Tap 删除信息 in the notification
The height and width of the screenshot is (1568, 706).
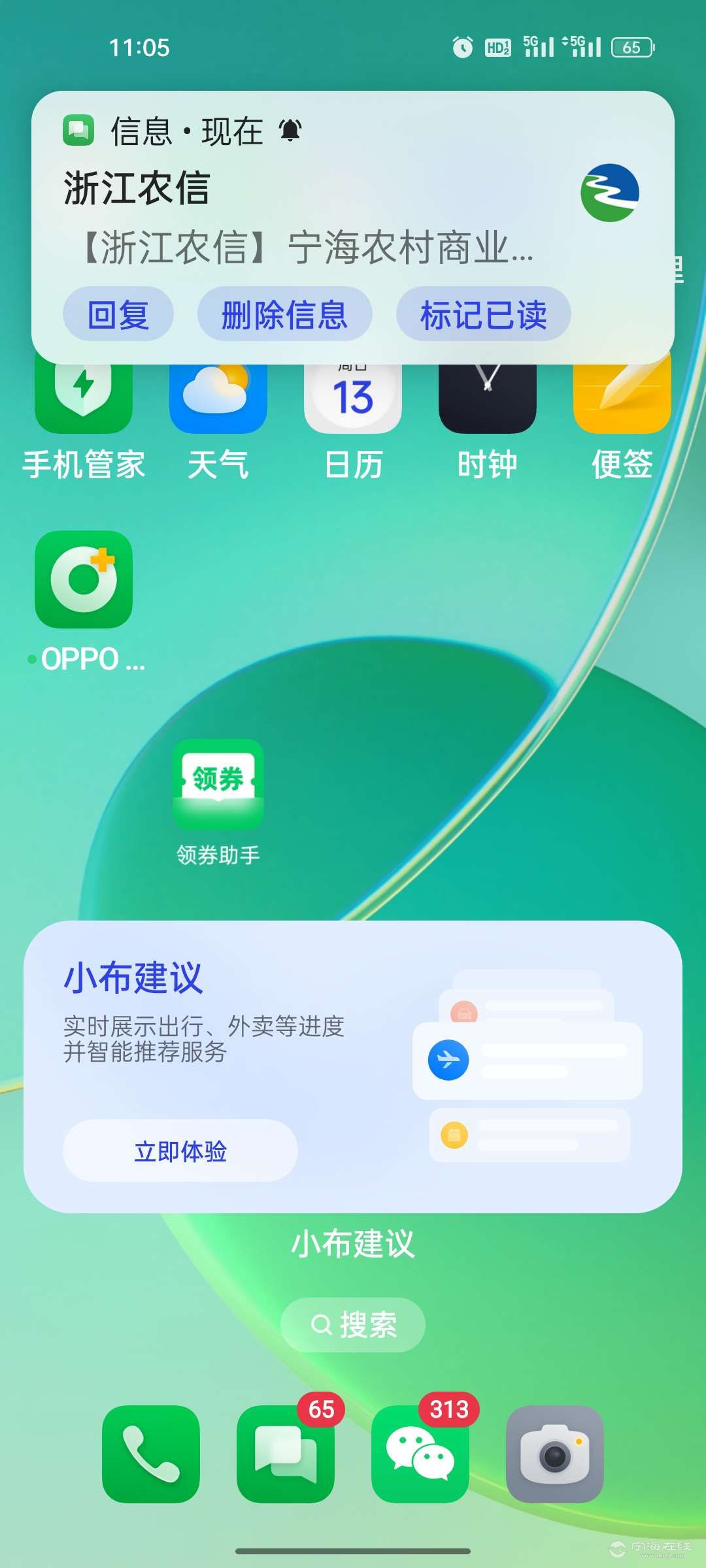click(x=284, y=314)
